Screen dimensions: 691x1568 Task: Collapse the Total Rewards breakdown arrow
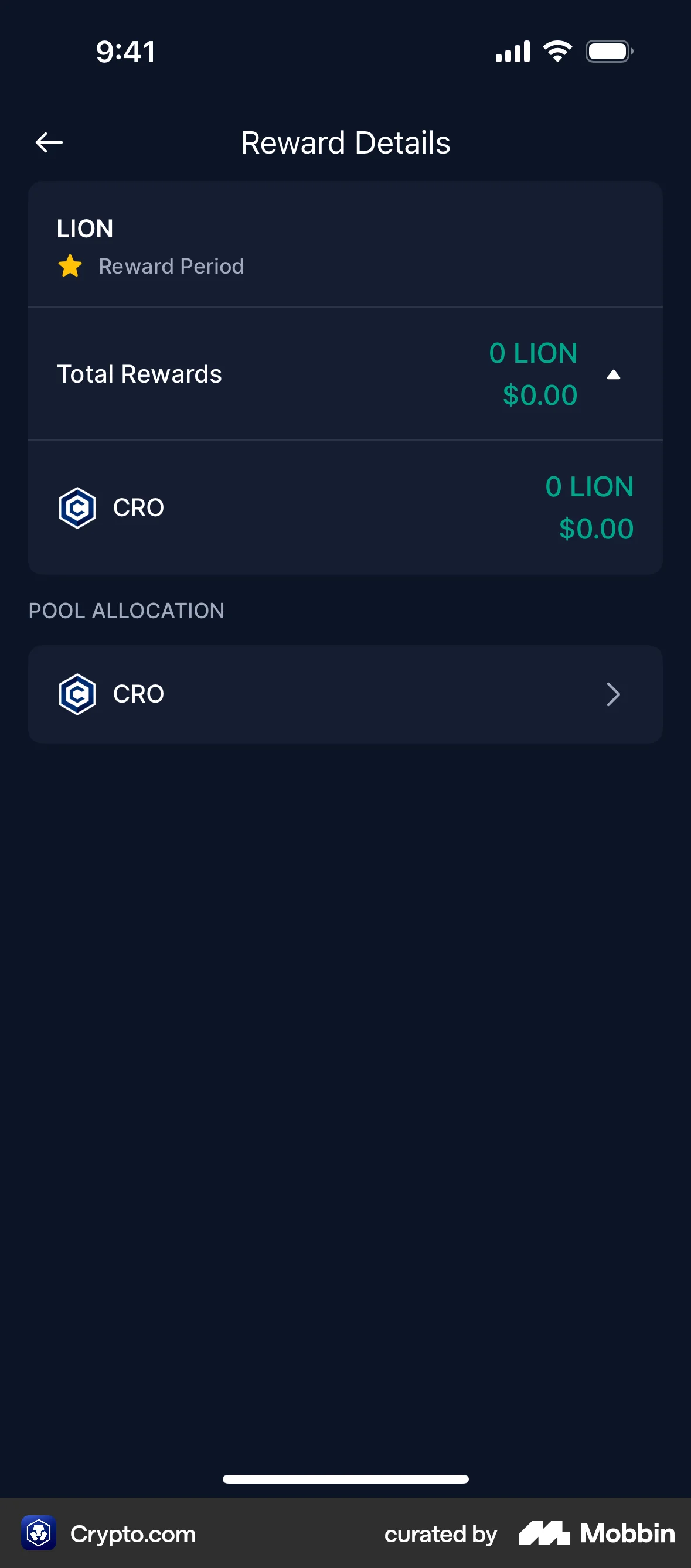pyautogui.click(x=614, y=374)
